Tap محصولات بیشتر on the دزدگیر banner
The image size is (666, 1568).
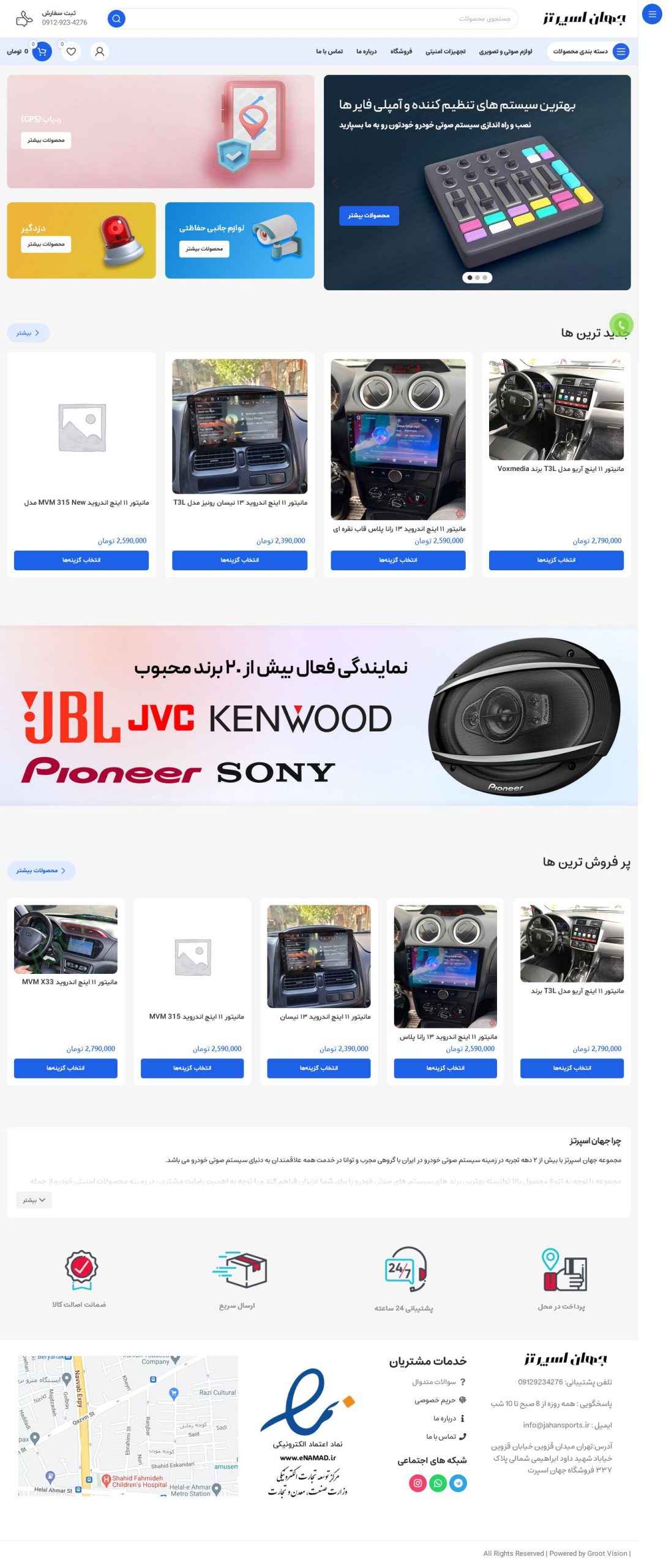coord(46,244)
